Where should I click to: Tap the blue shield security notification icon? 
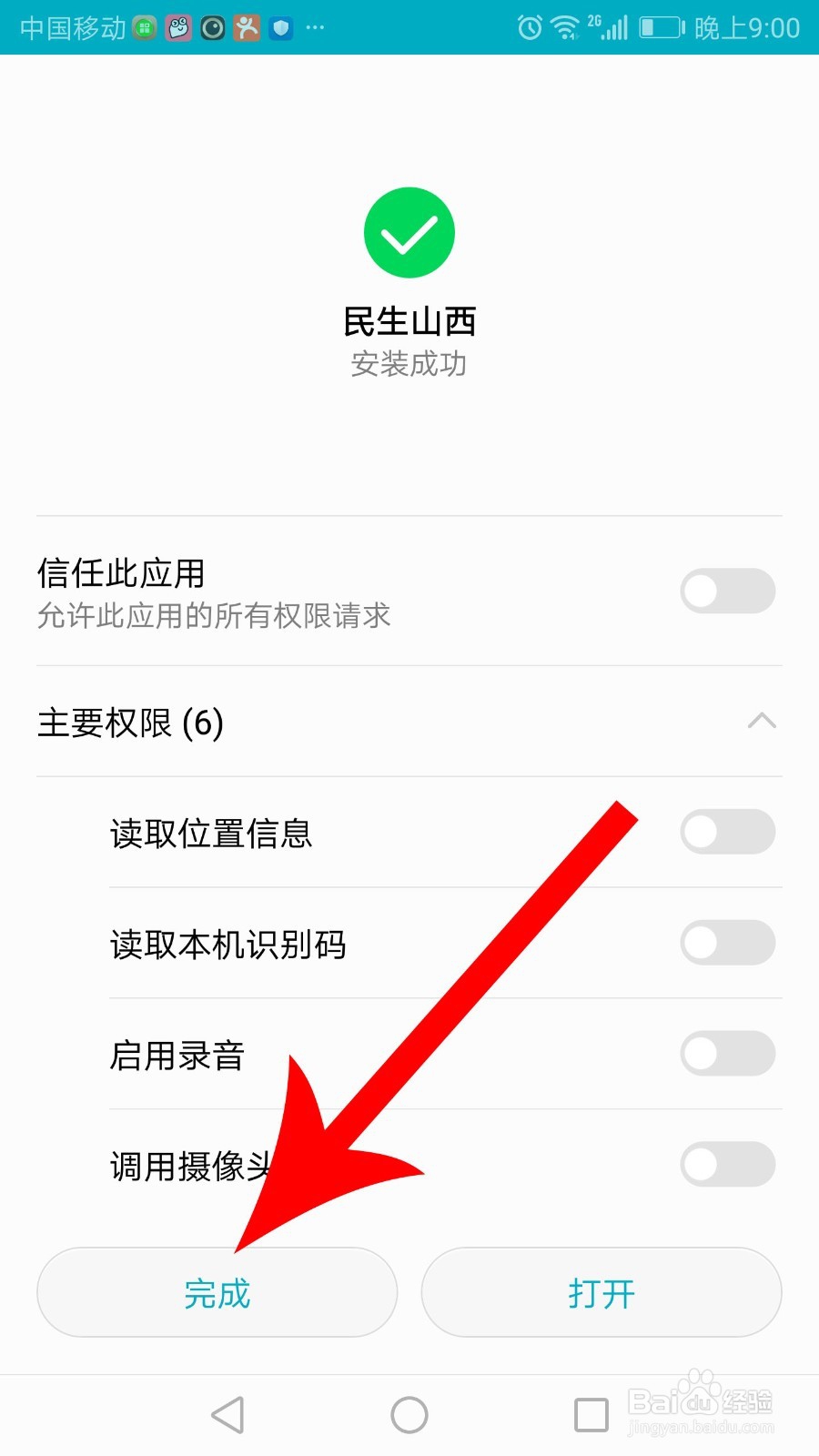[280, 28]
